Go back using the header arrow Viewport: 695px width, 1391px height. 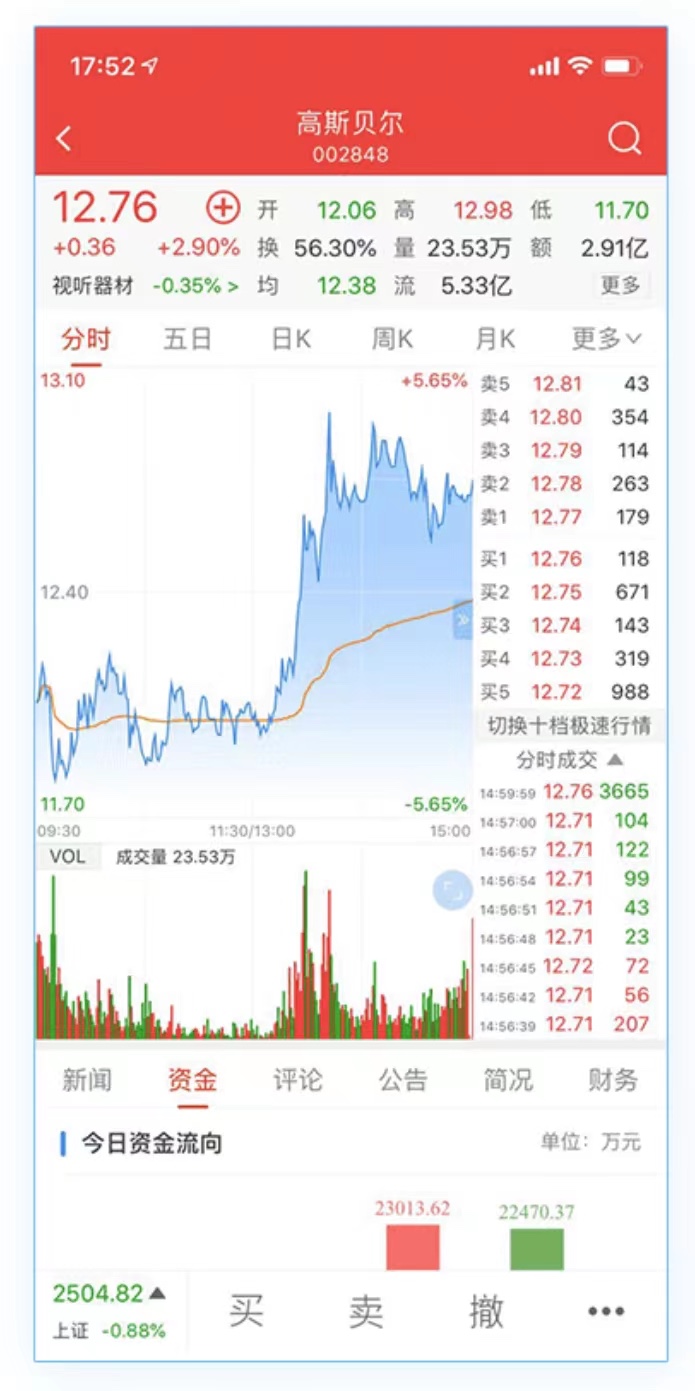(64, 139)
